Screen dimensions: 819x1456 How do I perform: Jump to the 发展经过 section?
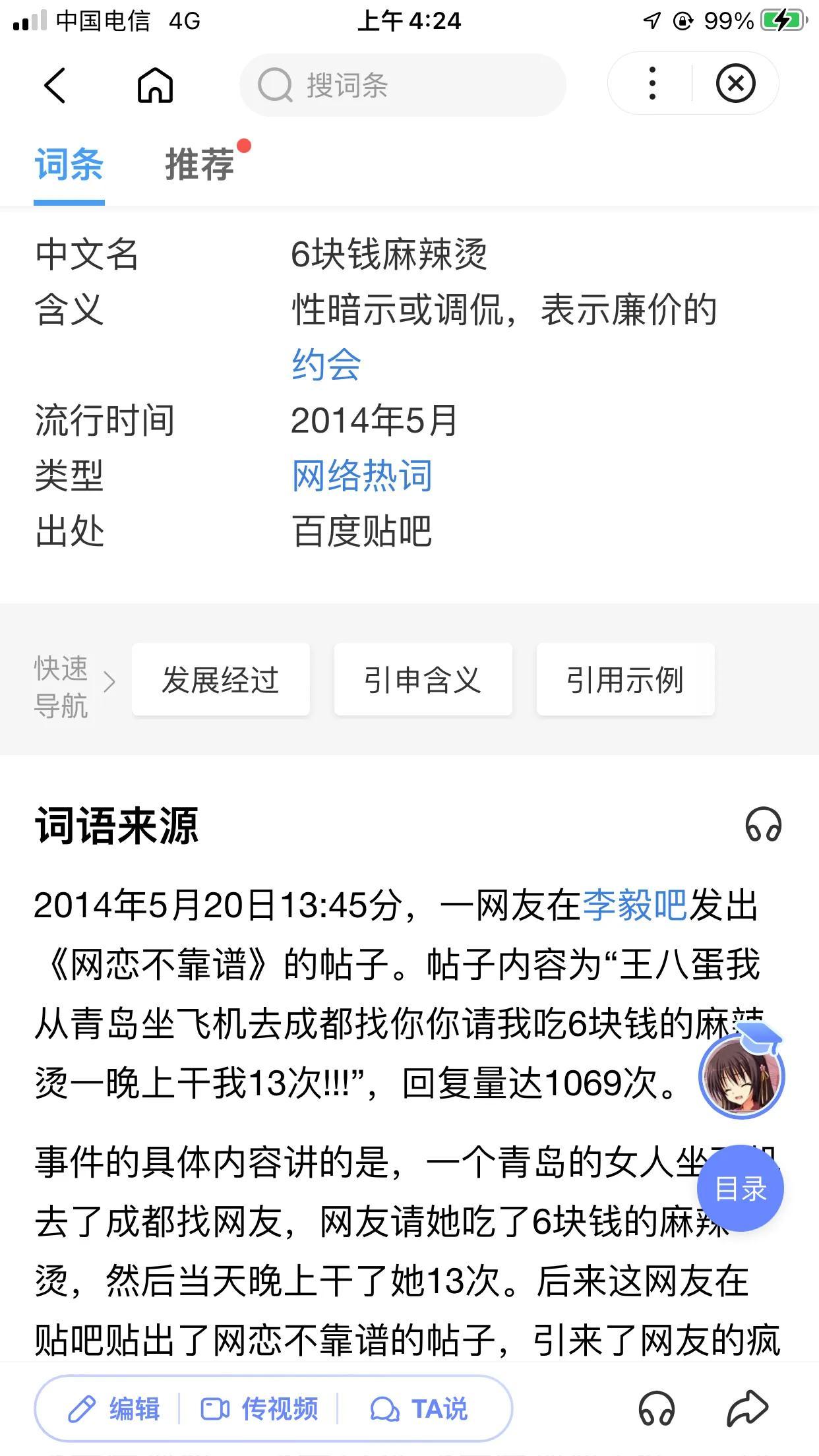[x=220, y=680]
